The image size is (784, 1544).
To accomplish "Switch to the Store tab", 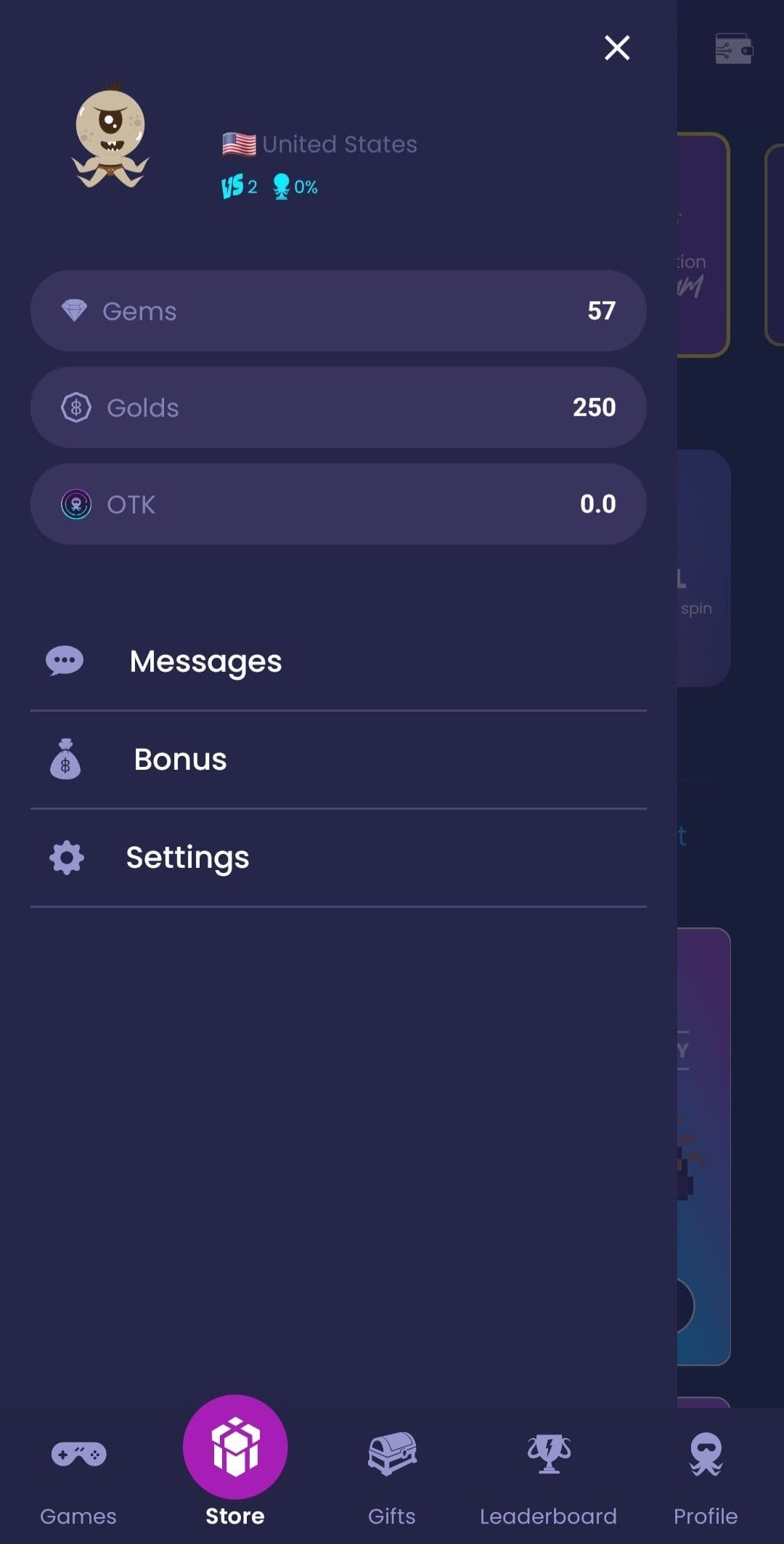I will pos(235,1460).
